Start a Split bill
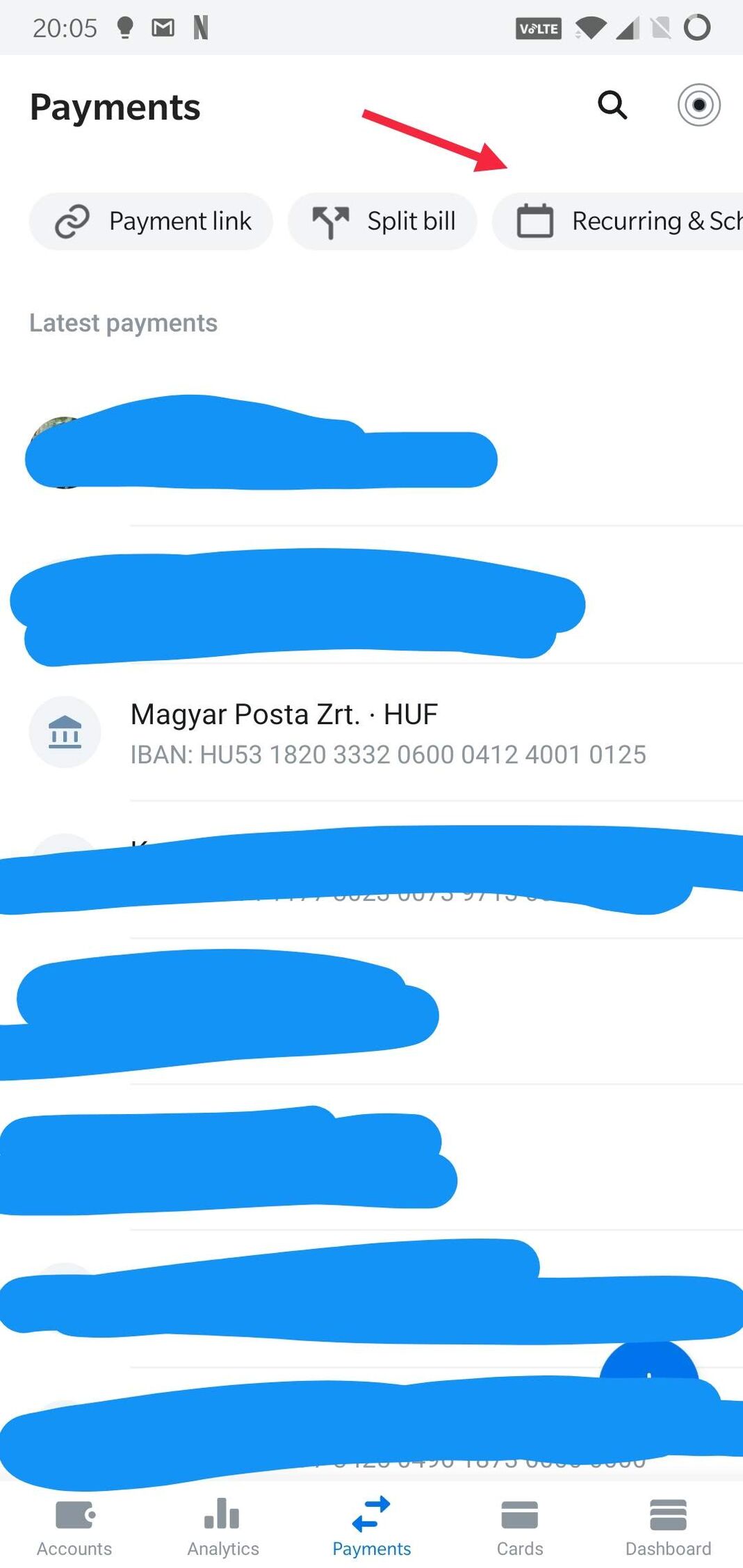743x1568 pixels. click(x=383, y=222)
